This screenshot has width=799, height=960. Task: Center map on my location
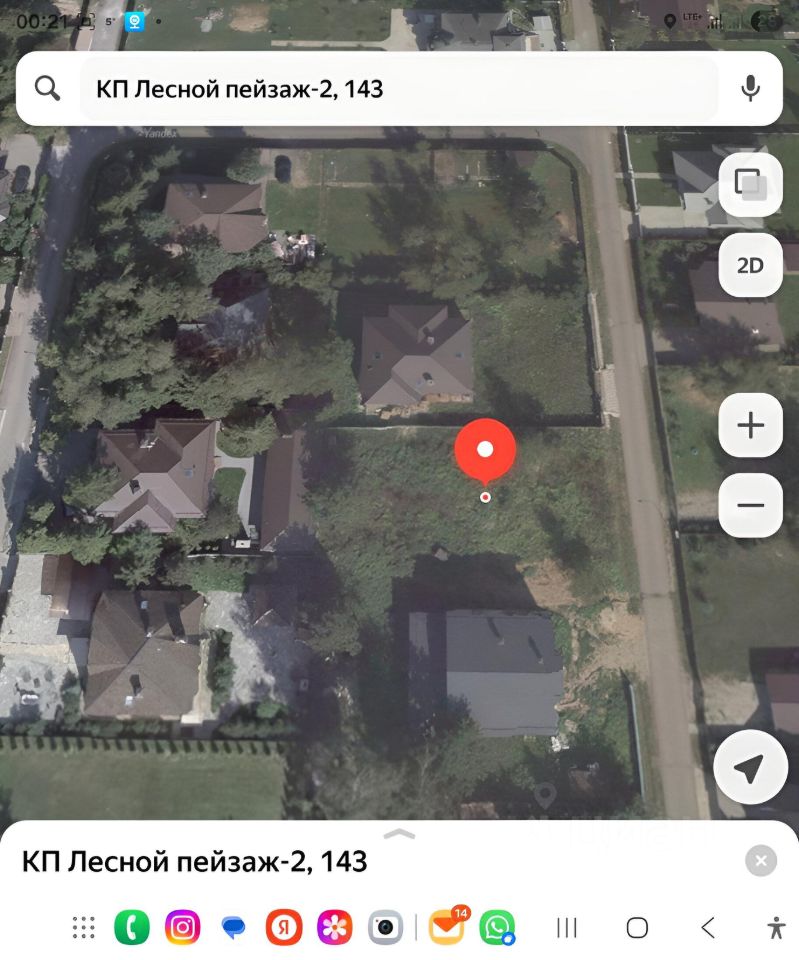coord(749,768)
